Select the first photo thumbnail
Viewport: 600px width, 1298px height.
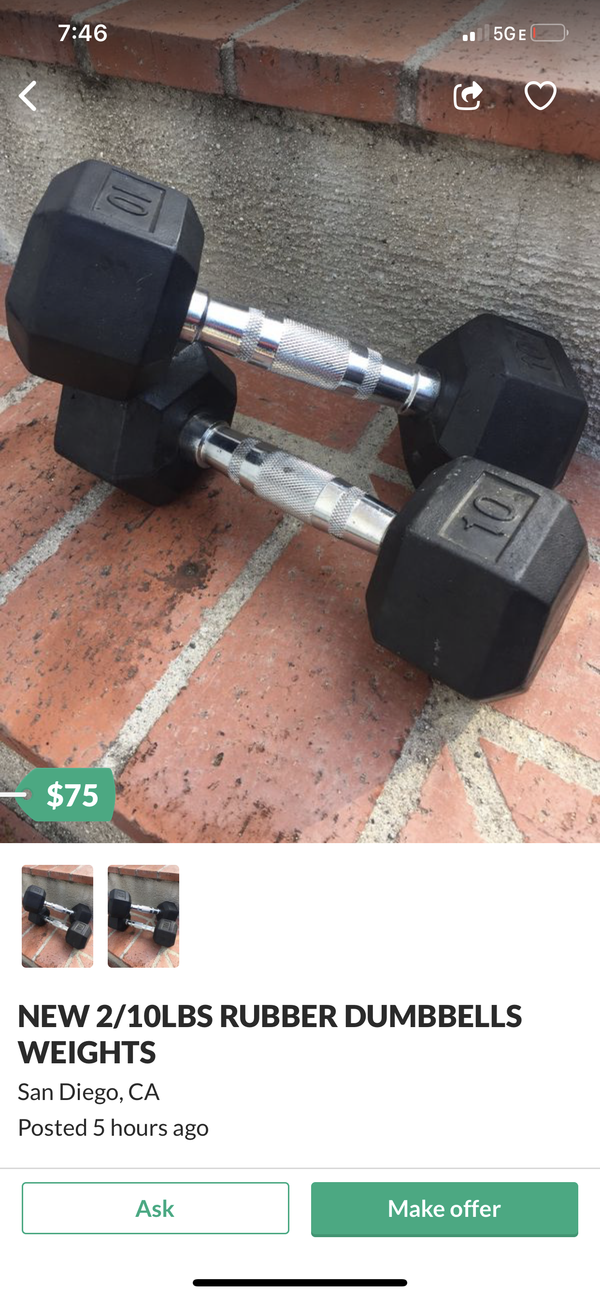(57, 916)
